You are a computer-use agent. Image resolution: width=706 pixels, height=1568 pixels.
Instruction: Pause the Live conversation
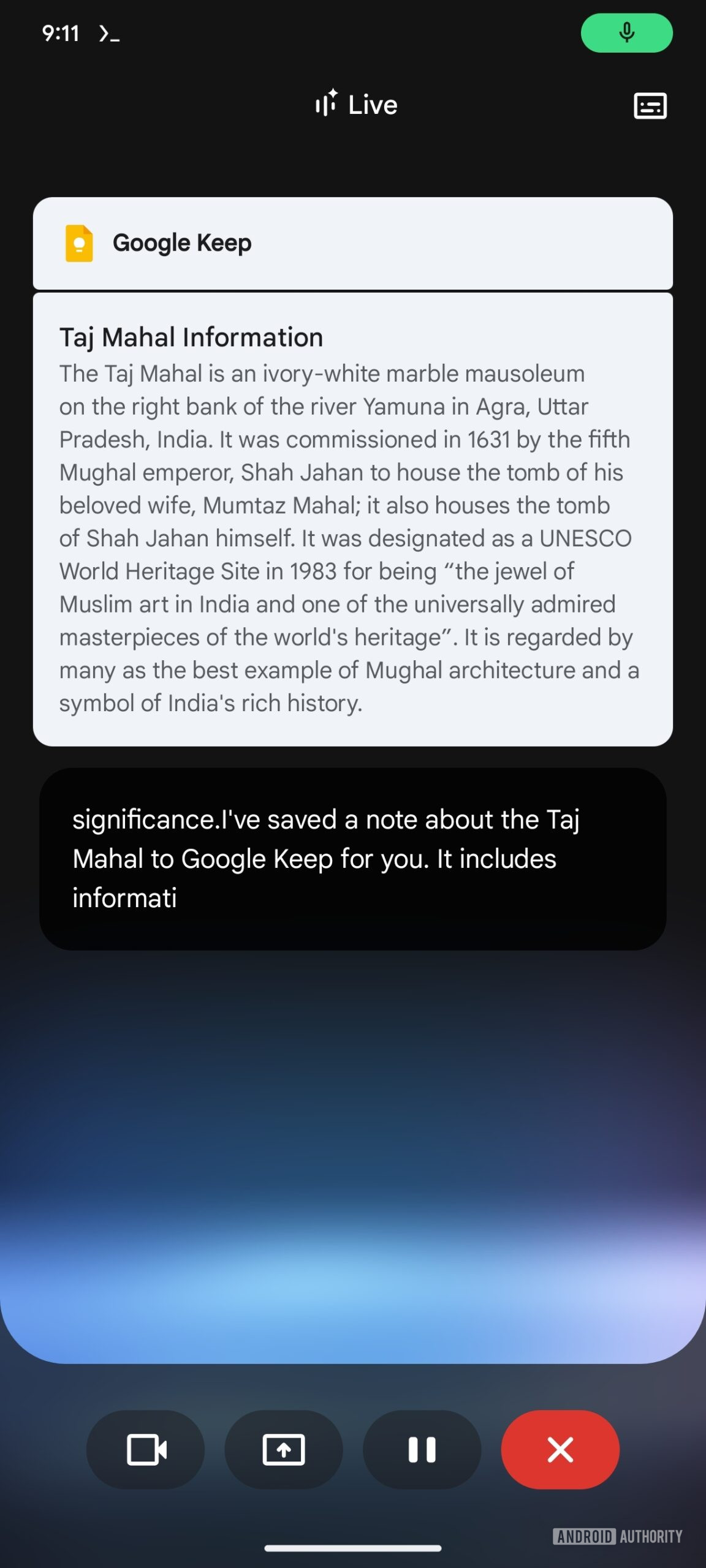(422, 1449)
